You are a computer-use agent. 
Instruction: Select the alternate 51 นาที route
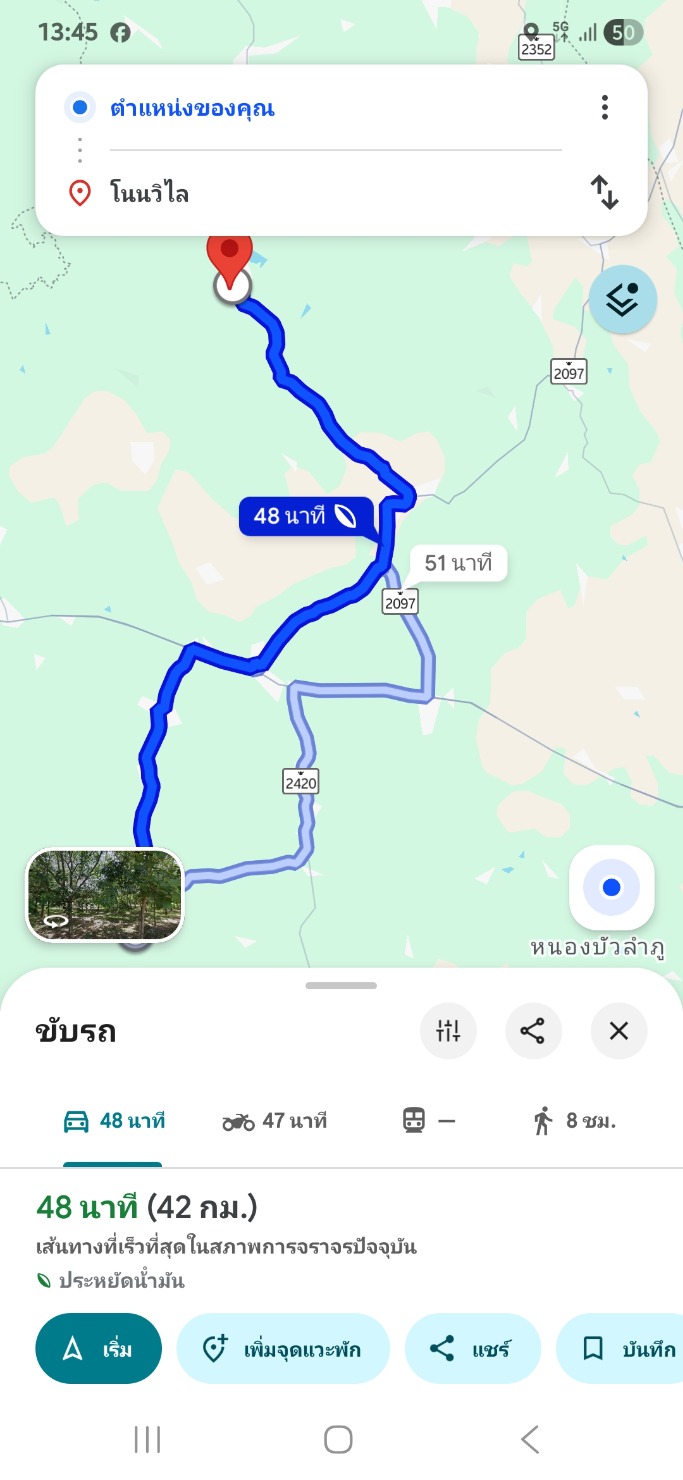(459, 564)
